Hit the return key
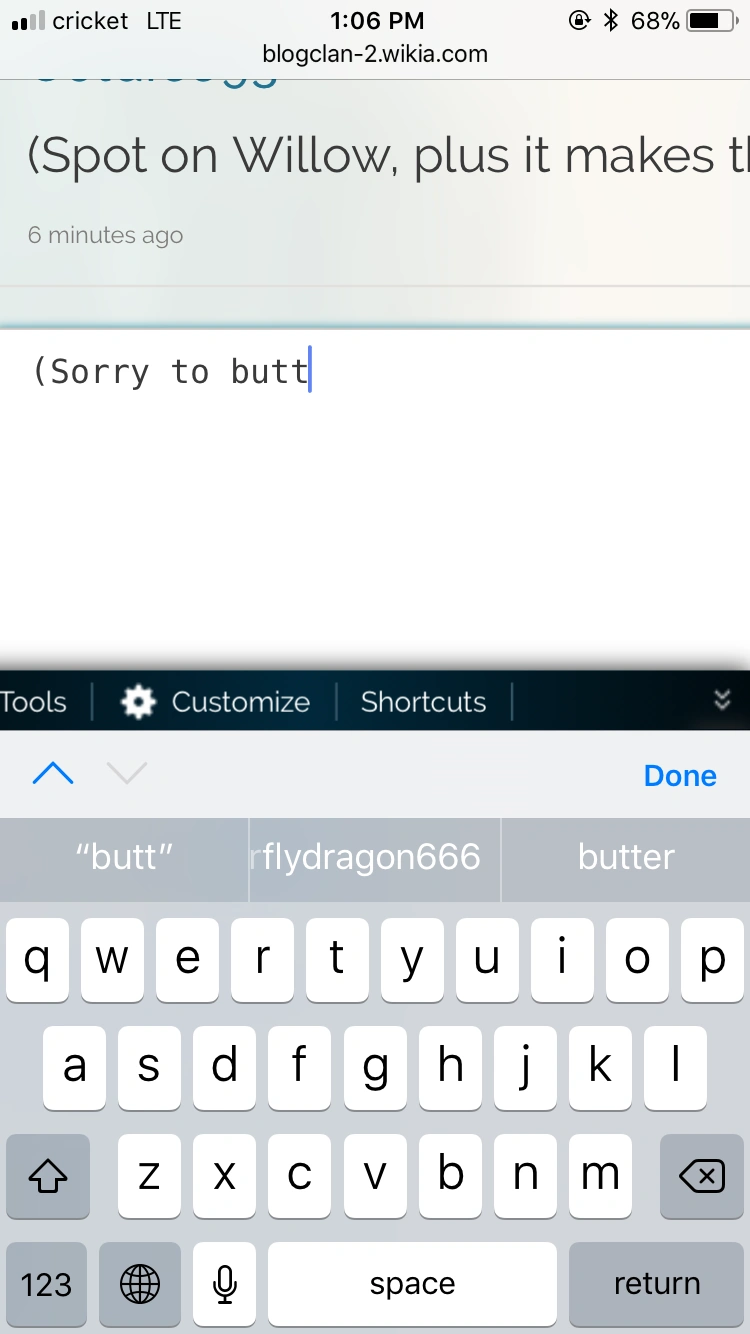The image size is (750, 1334). point(656,1284)
